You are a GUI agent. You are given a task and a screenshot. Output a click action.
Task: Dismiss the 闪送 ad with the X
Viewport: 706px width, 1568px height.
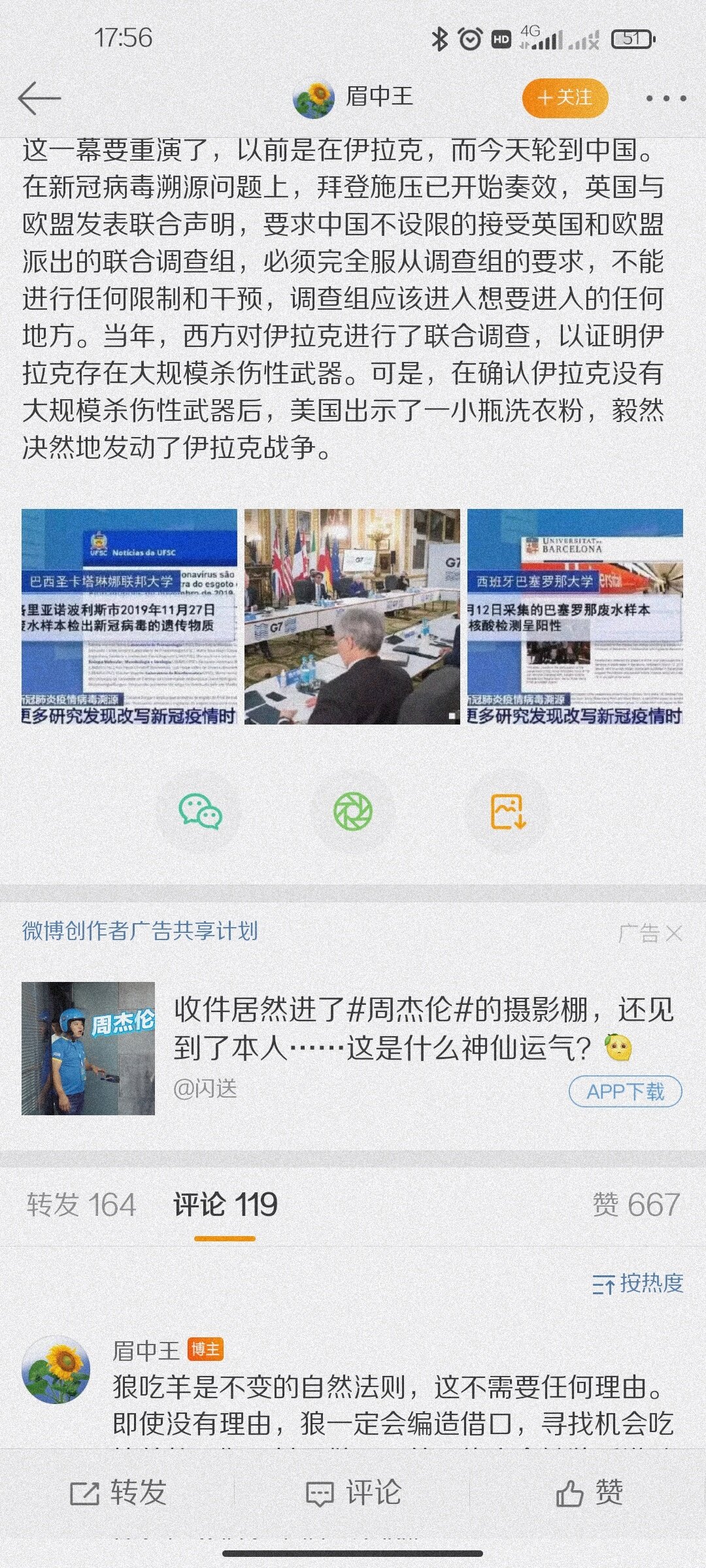click(674, 934)
